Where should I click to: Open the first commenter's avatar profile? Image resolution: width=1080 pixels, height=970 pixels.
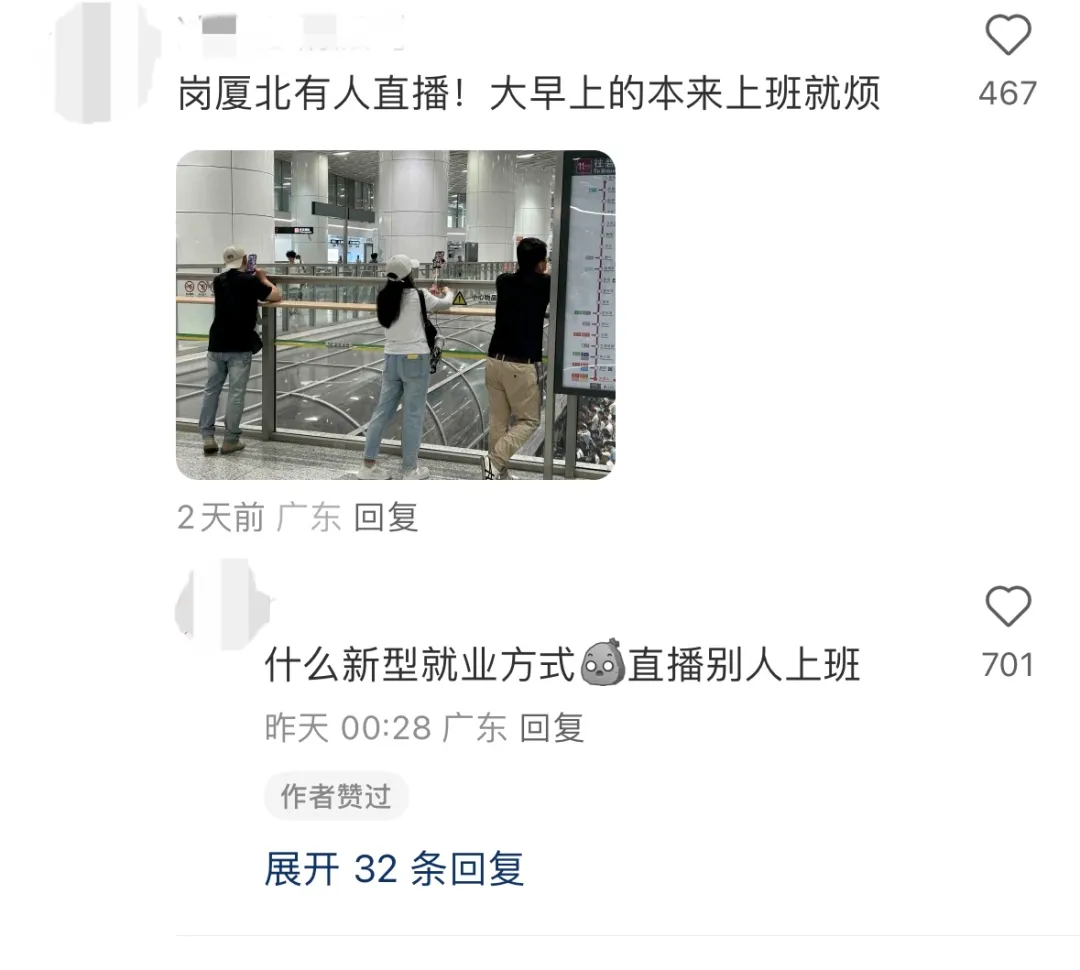(x=108, y=62)
